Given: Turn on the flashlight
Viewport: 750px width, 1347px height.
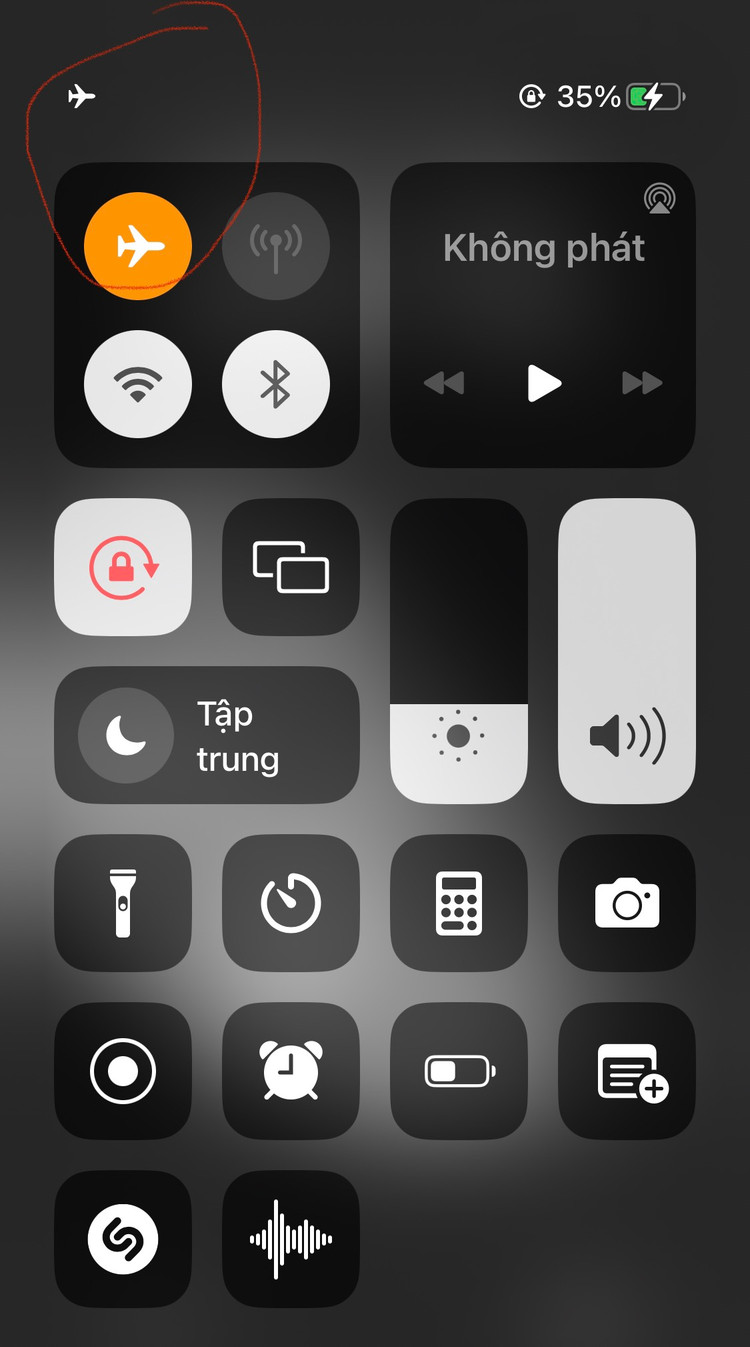Looking at the screenshot, I should (x=123, y=903).
